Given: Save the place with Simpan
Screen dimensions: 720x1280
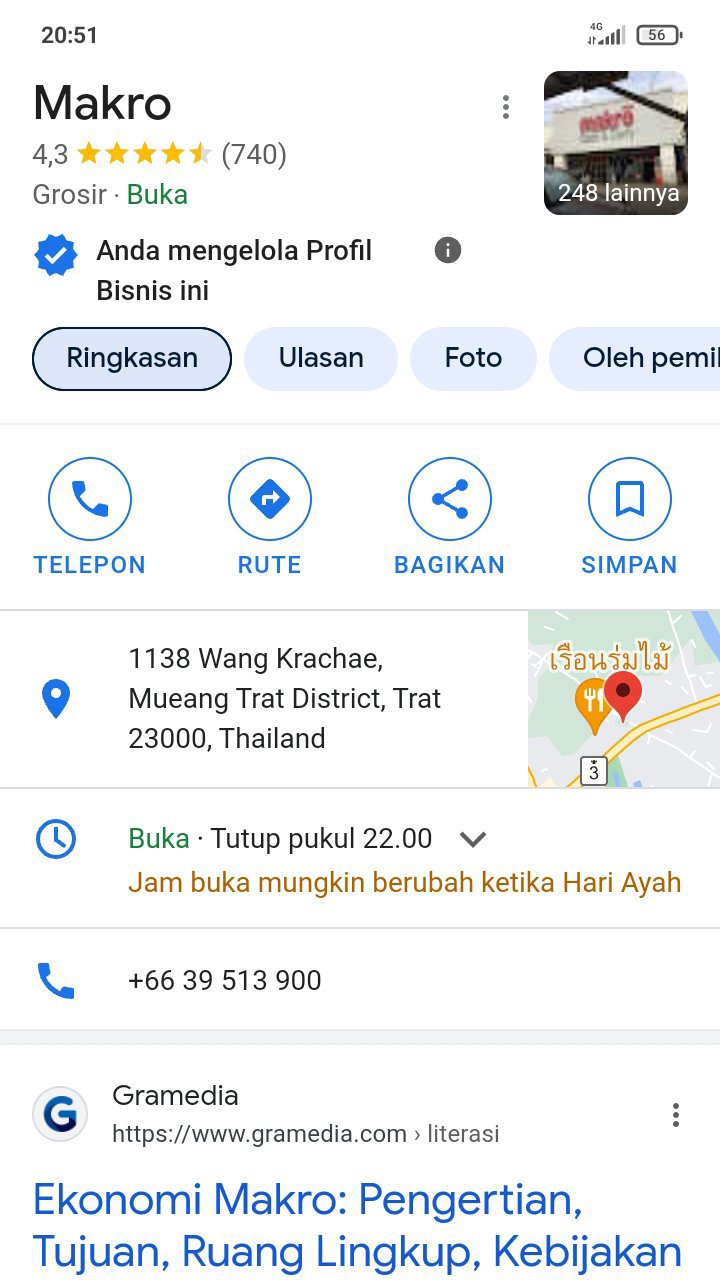Looking at the screenshot, I should tap(629, 517).
